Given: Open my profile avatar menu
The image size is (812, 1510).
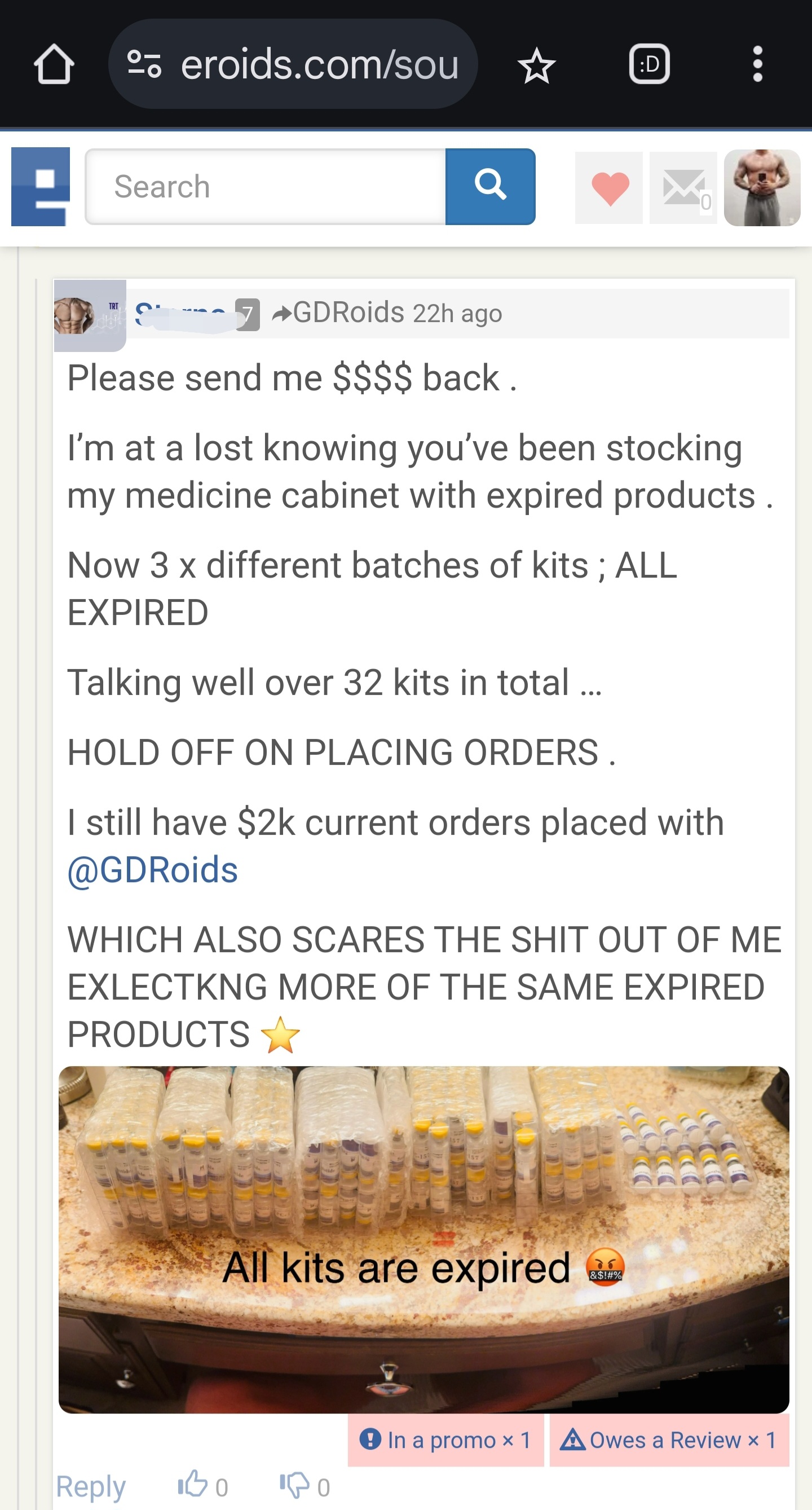Looking at the screenshot, I should 762,188.
